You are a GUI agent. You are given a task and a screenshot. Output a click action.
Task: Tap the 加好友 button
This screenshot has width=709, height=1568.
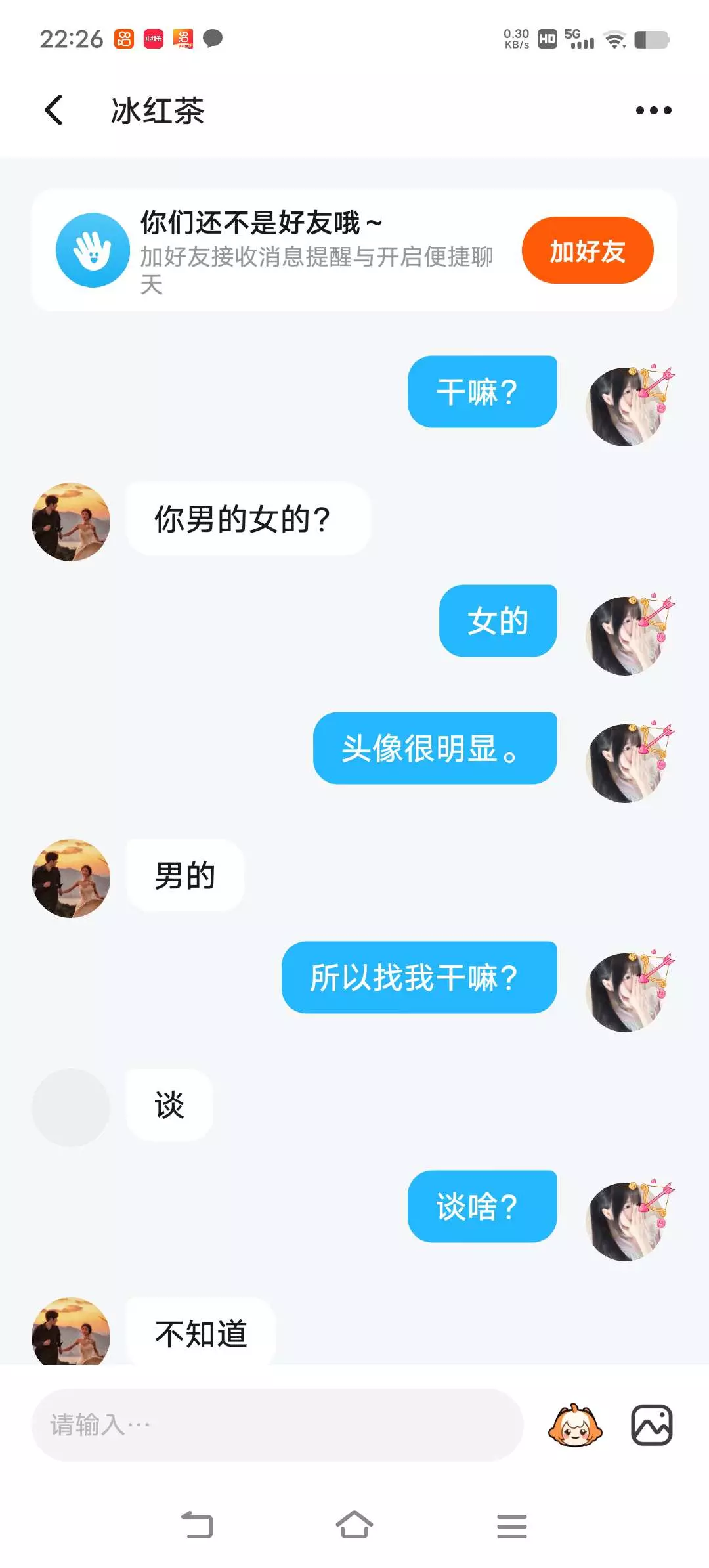click(x=588, y=250)
